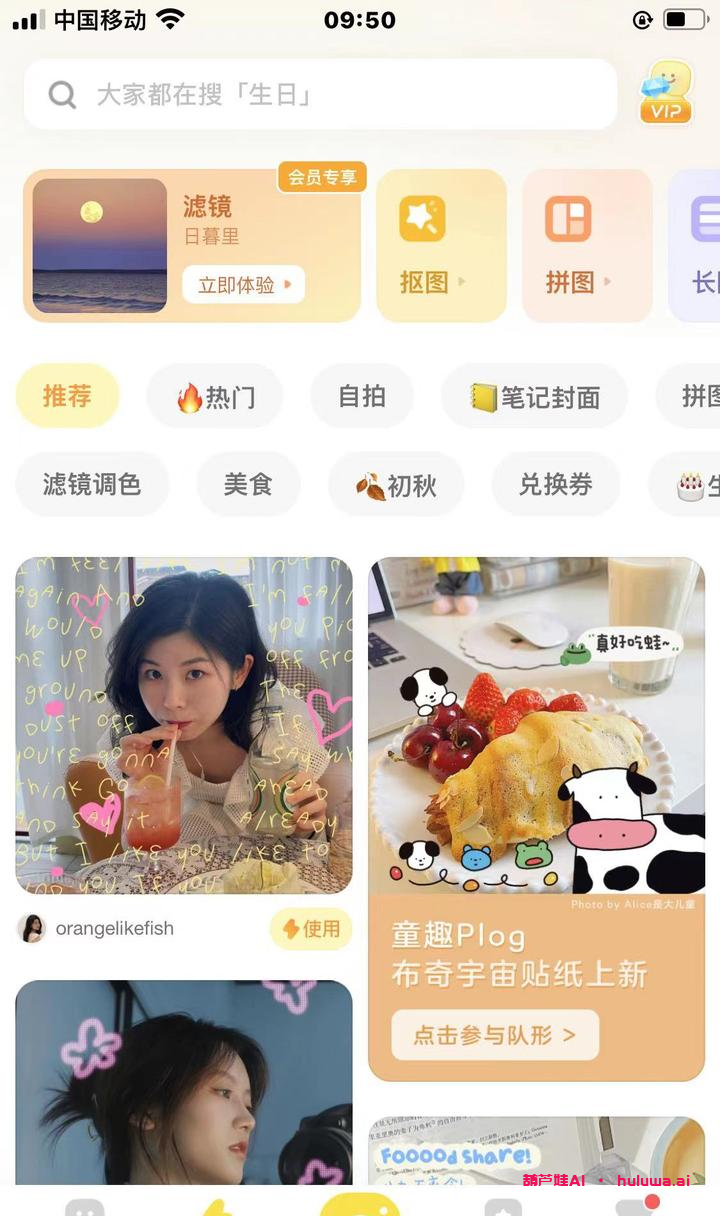This screenshot has width=720, height=1216.
Task: Select the 滤镜调色 category
Action: tap(92, 484)
